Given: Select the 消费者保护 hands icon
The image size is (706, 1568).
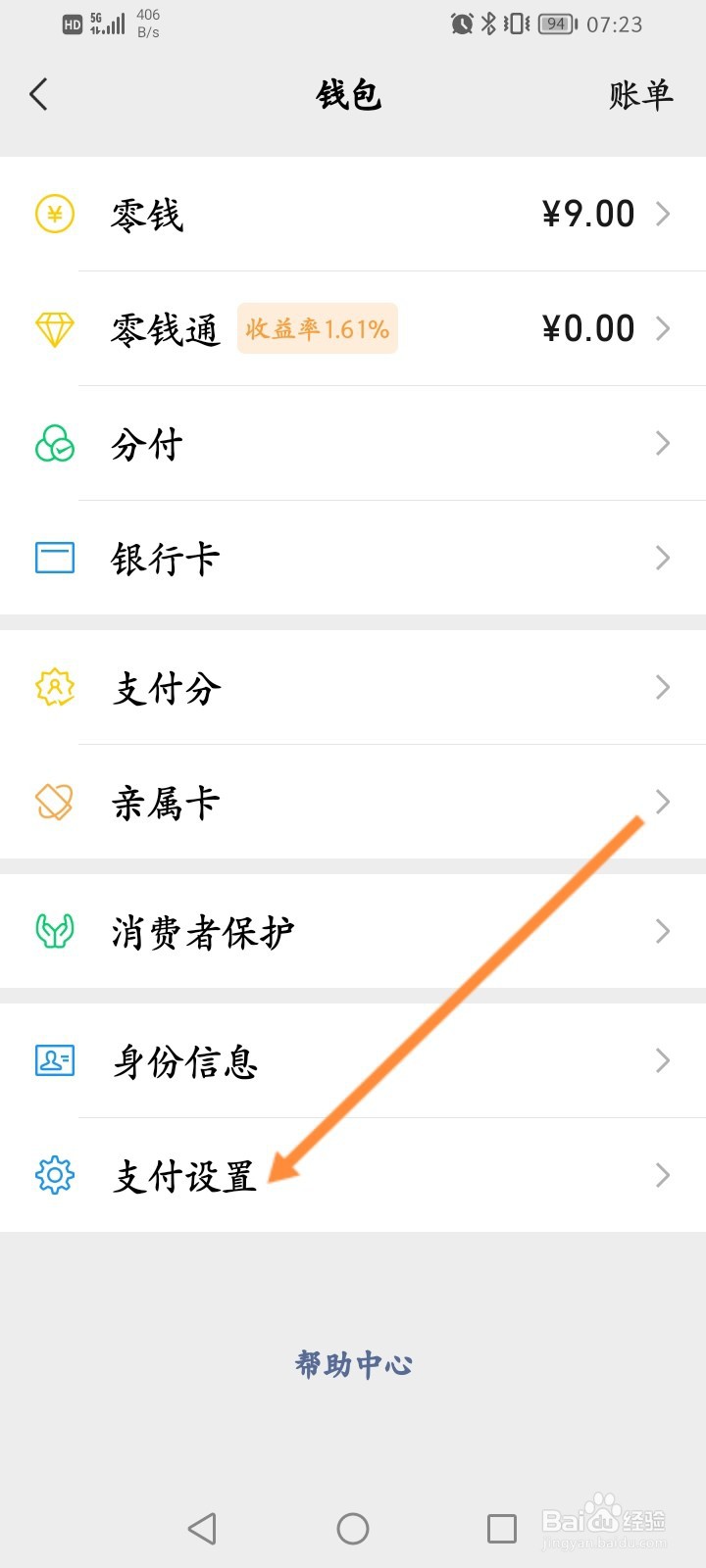Looking at the screenshot, I should pos(54,931).
